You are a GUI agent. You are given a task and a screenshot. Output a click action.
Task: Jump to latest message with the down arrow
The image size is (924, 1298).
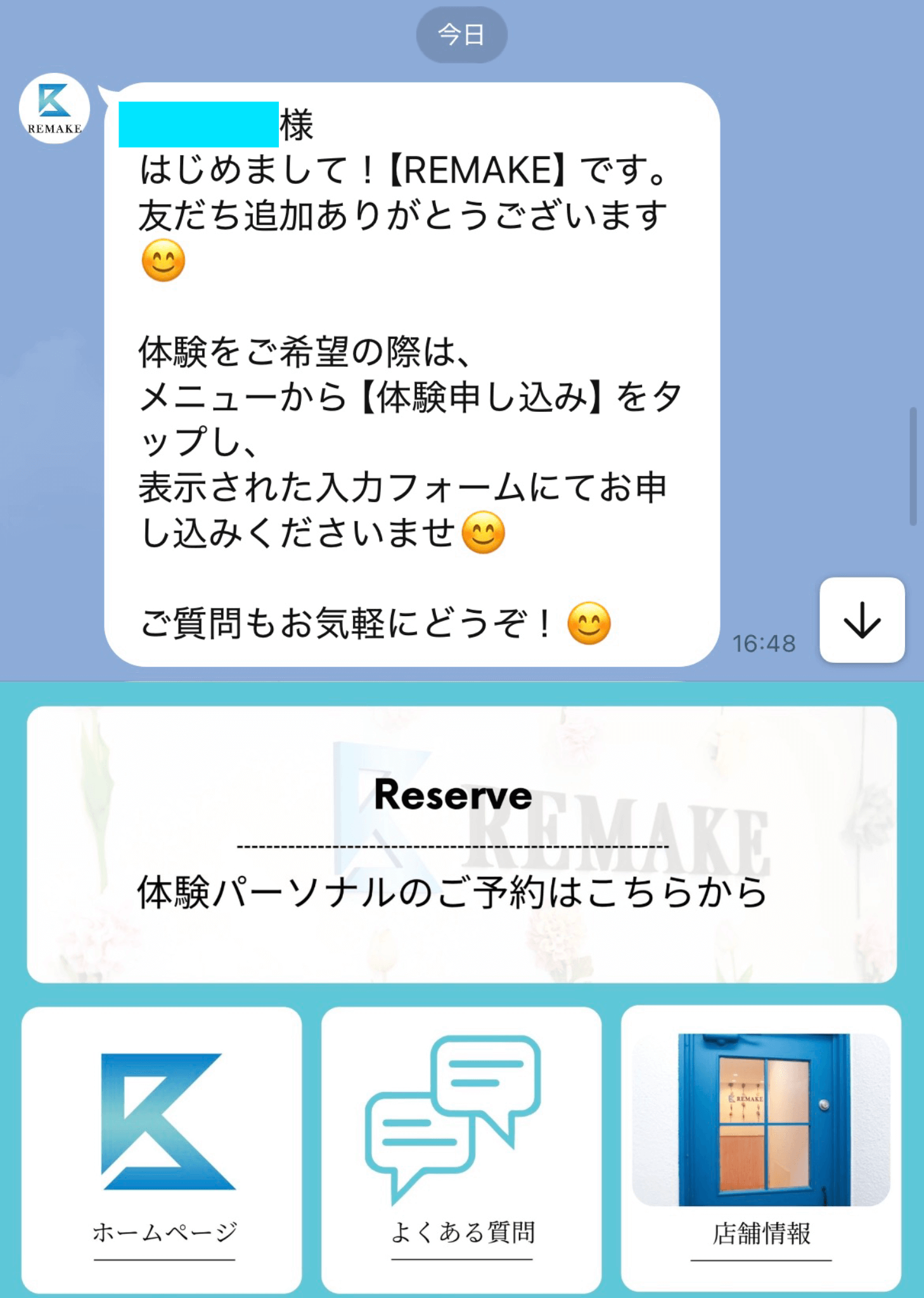coord(862,620)
